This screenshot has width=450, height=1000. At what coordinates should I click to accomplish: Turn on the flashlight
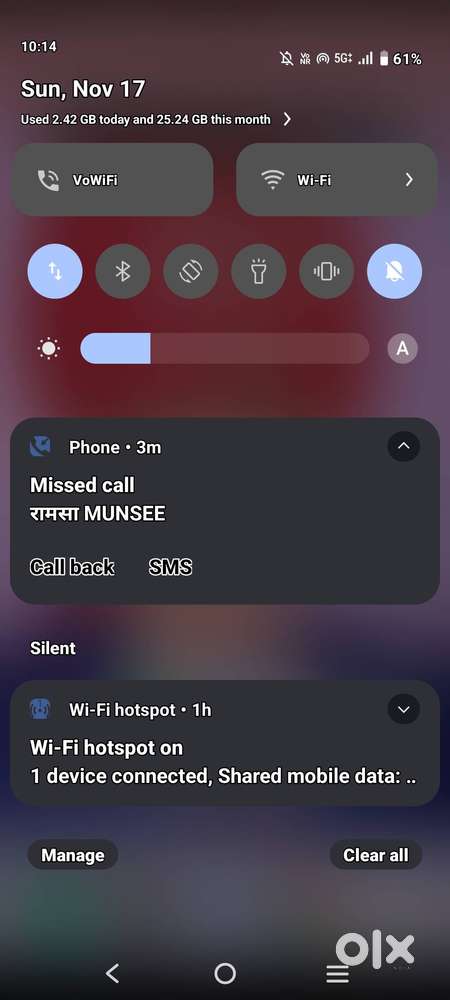pos(259,272)
